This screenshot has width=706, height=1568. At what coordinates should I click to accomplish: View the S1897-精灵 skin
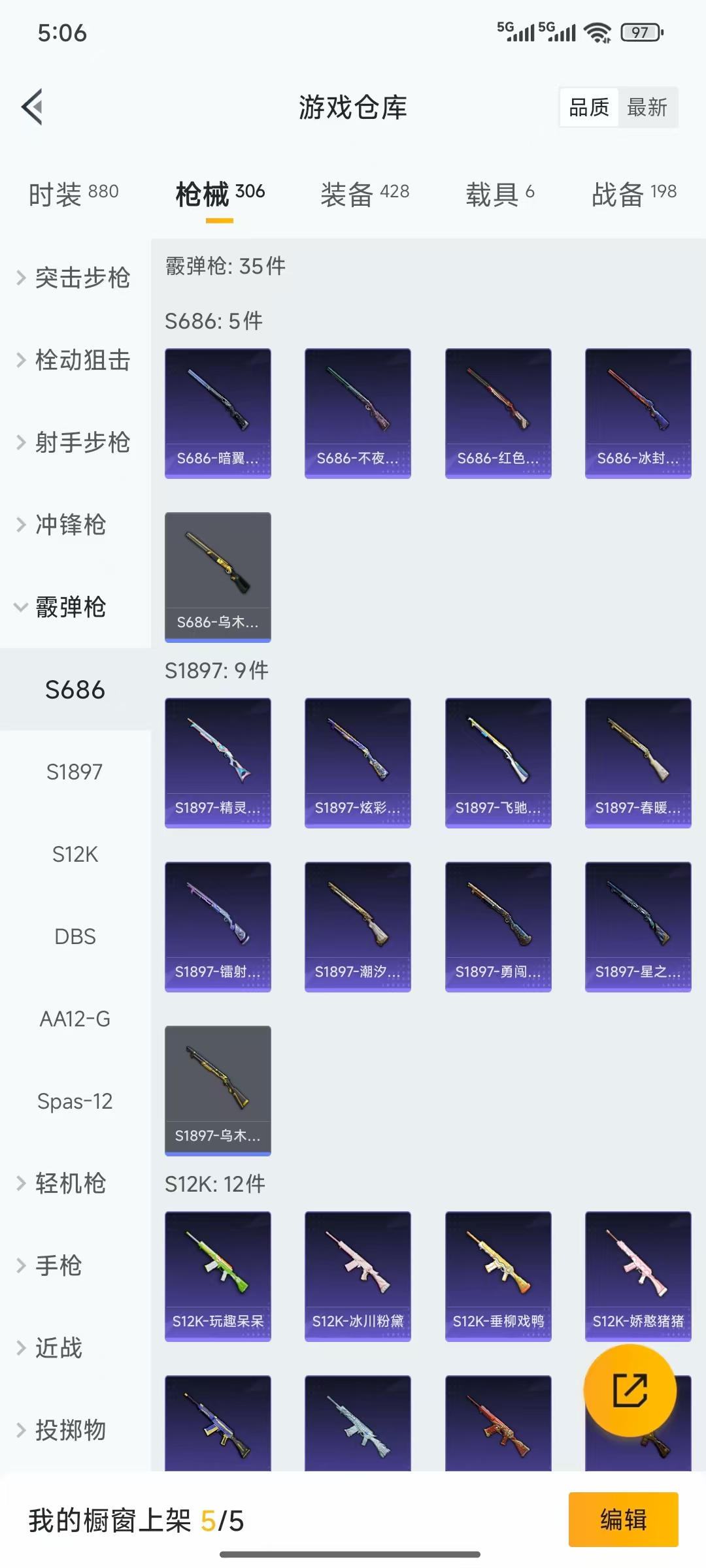click(x=218, y=762)
